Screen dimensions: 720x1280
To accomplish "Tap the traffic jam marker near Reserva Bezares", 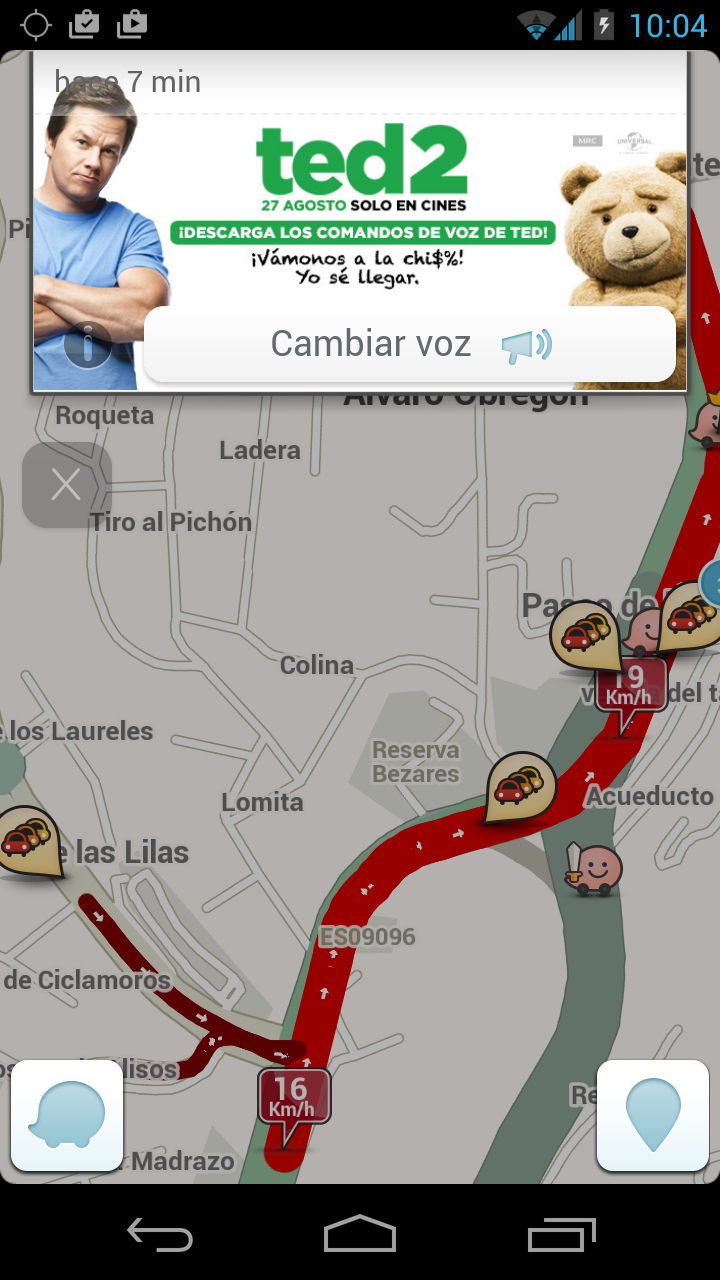I will tap(519, 788).
